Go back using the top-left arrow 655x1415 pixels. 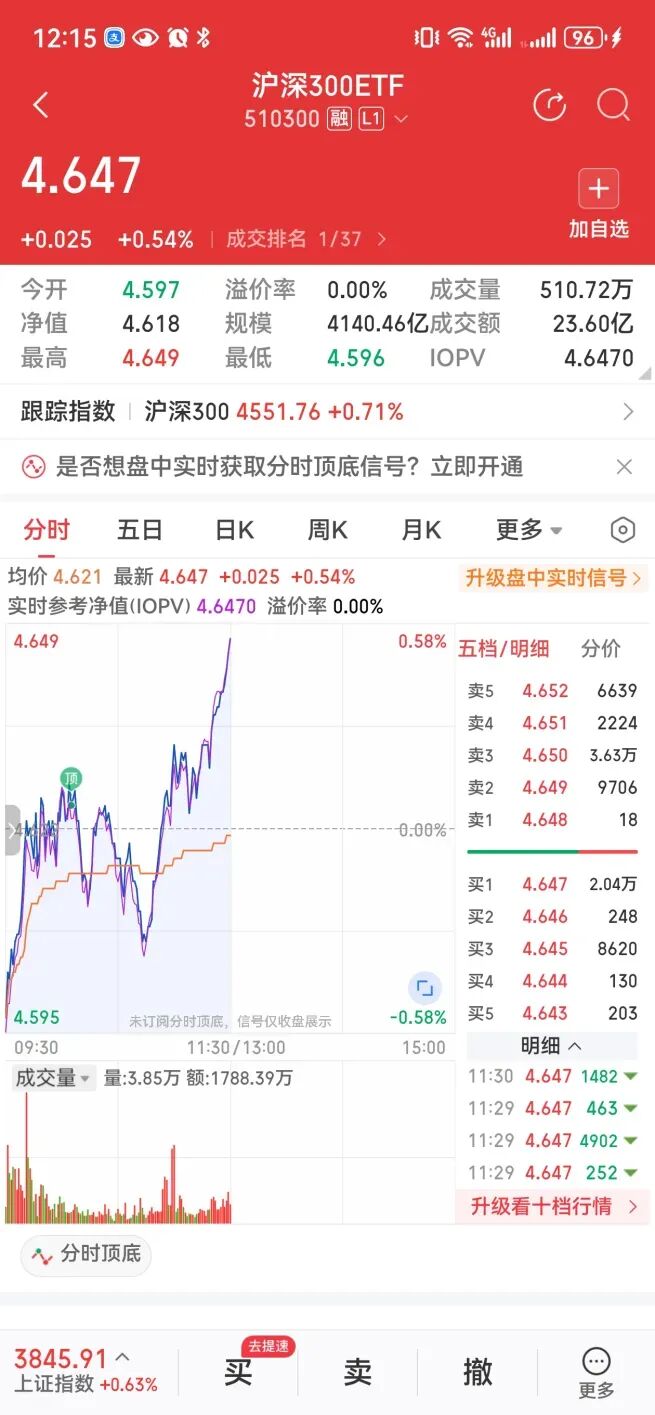pos(41,105)
